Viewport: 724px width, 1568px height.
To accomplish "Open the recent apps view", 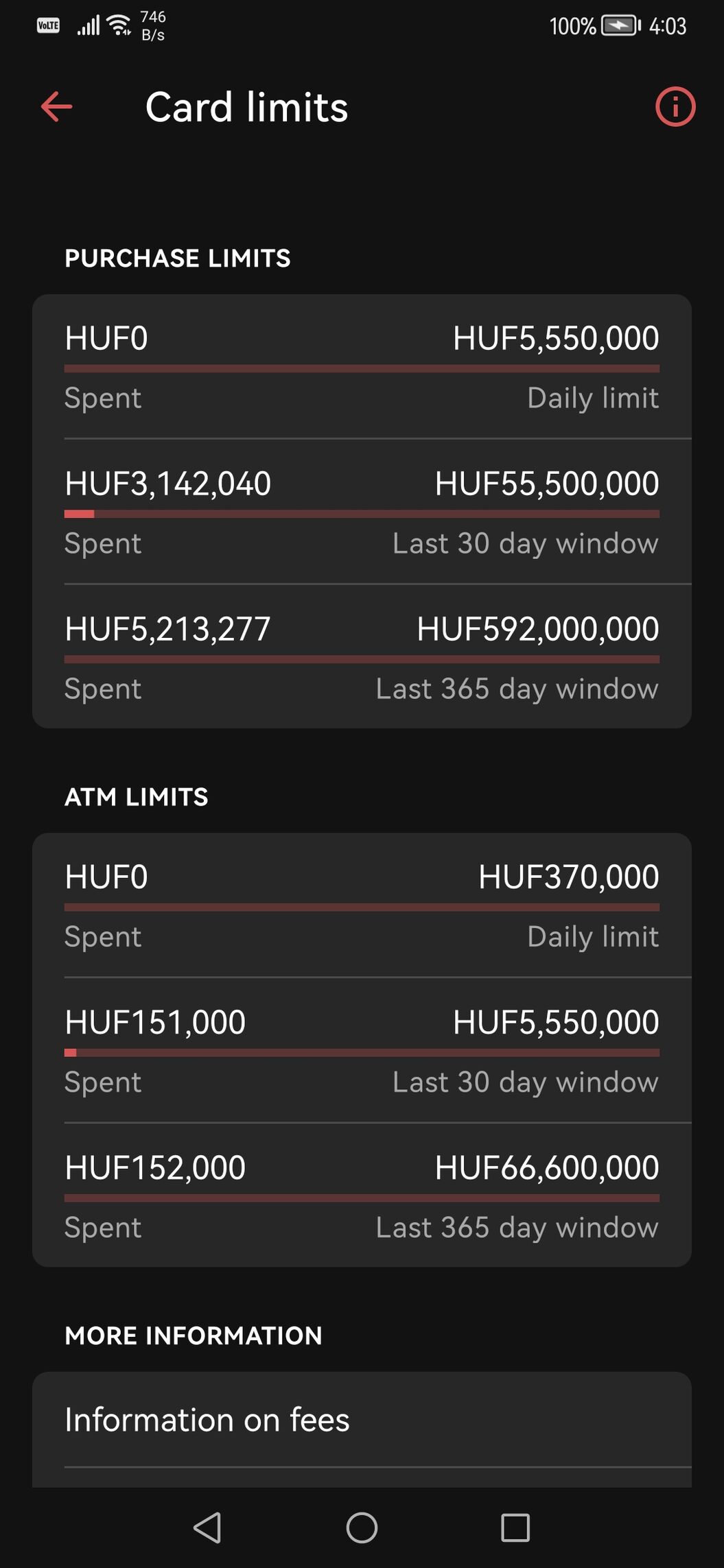I will coord(515,1528).
